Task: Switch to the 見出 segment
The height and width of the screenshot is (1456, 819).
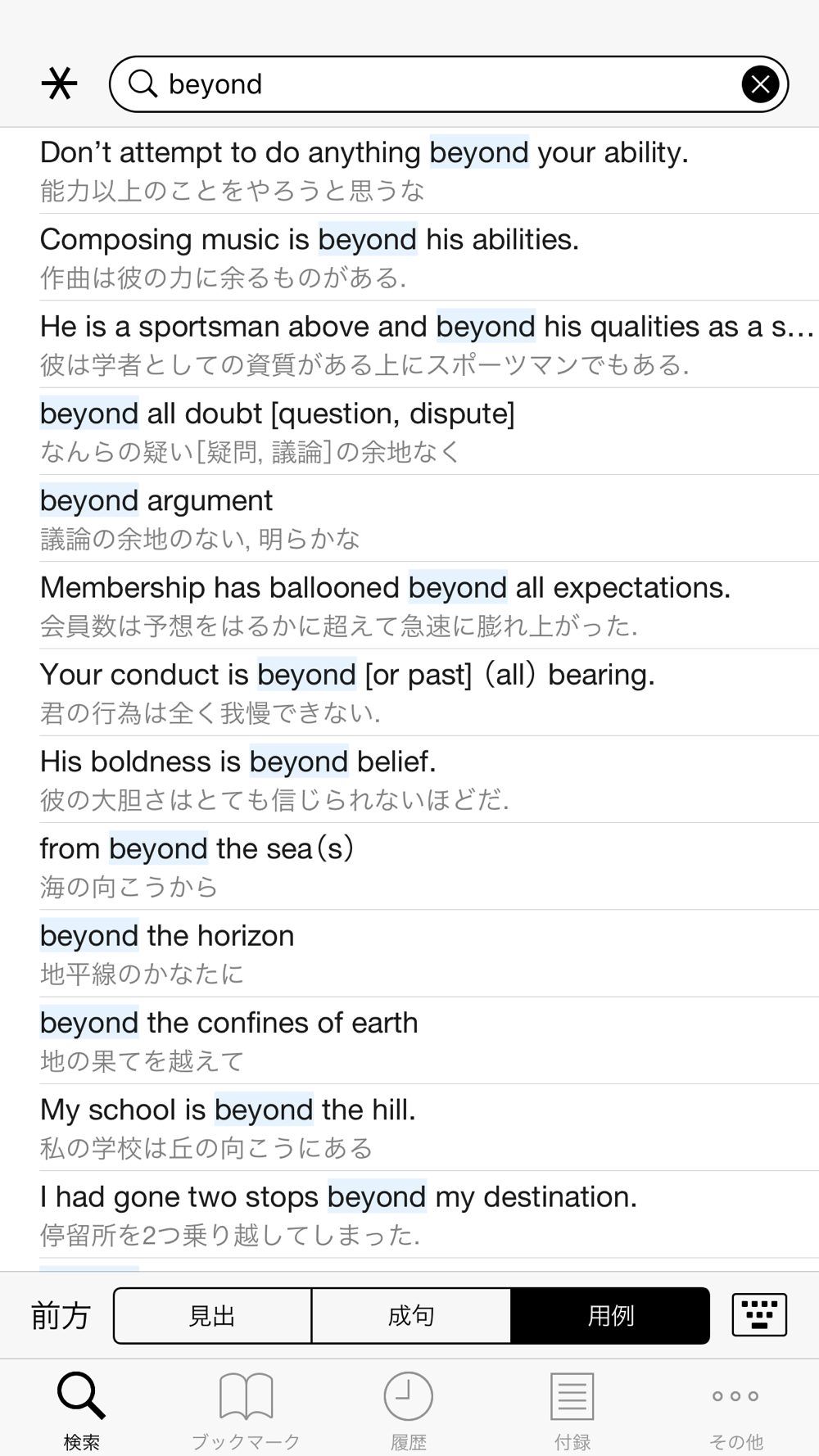Action: (x=213, y=1316)
